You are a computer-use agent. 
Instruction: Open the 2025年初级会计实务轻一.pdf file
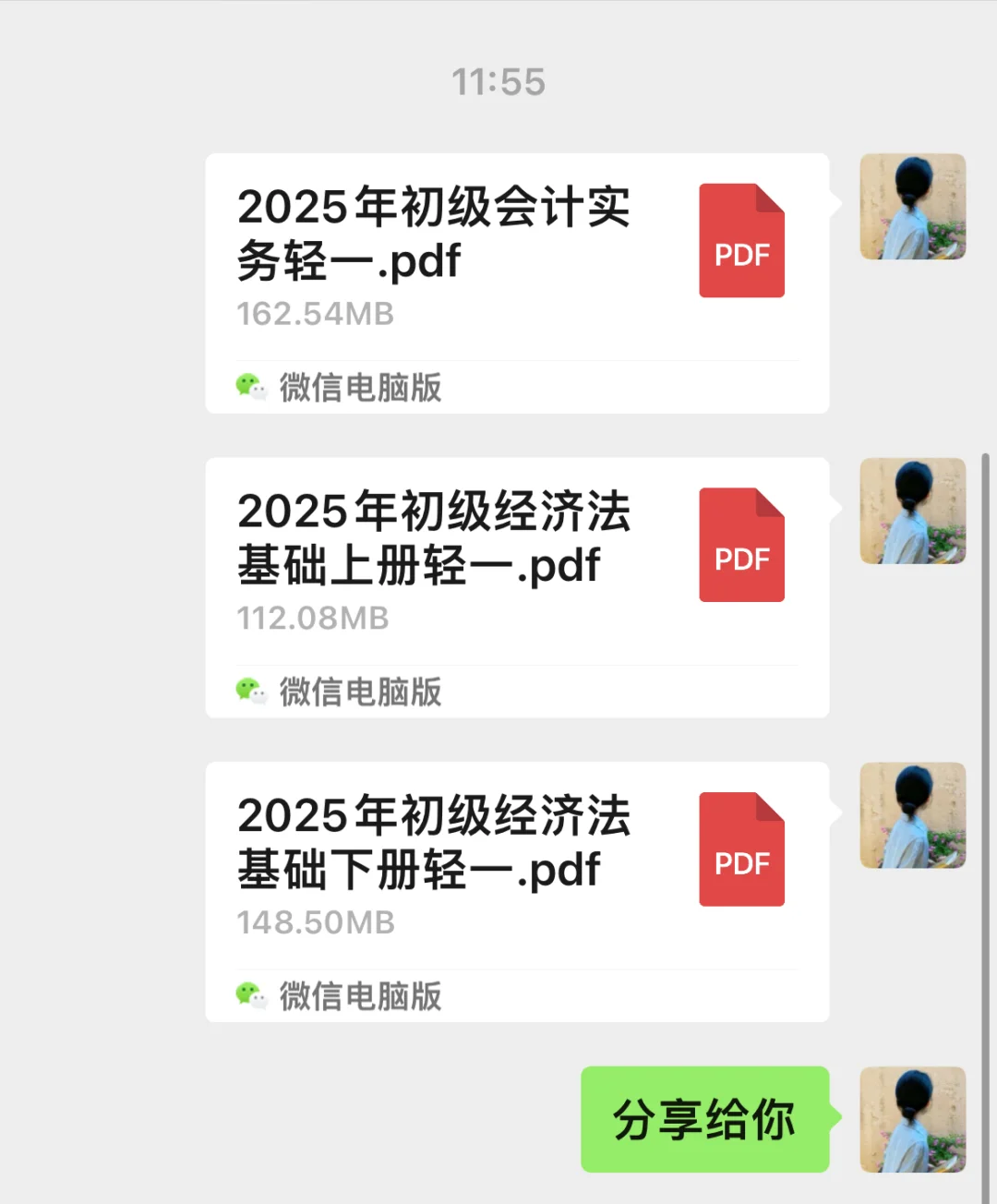[x=517, y=259]
